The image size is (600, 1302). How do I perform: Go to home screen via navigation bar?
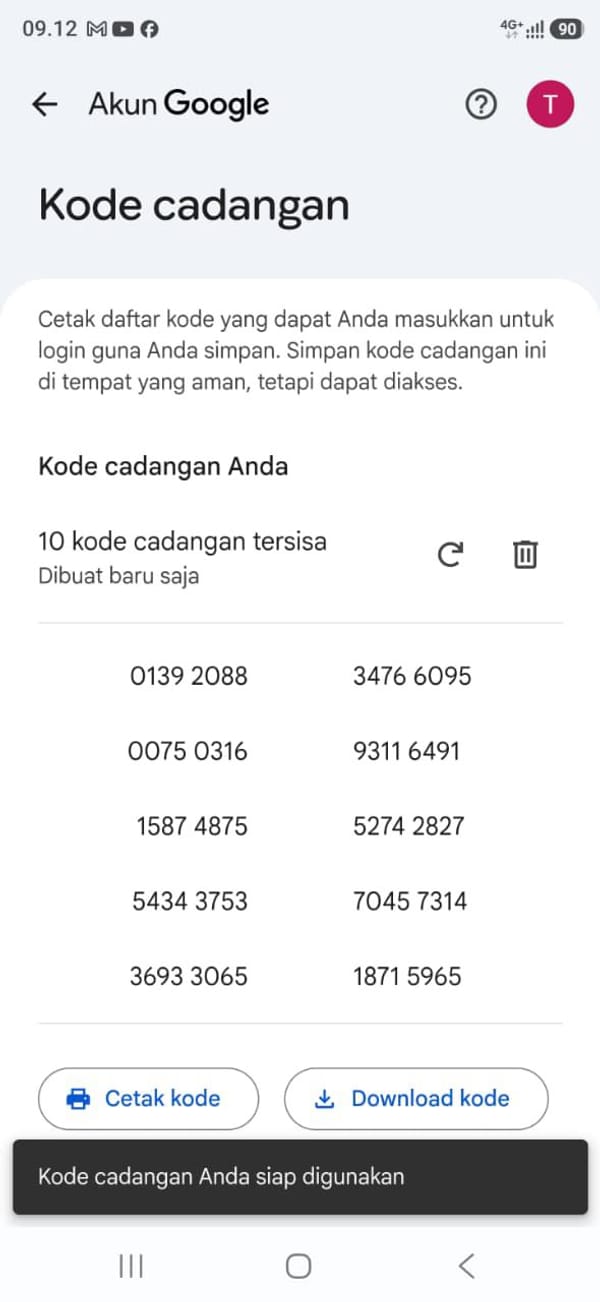tap(298, 1266)
